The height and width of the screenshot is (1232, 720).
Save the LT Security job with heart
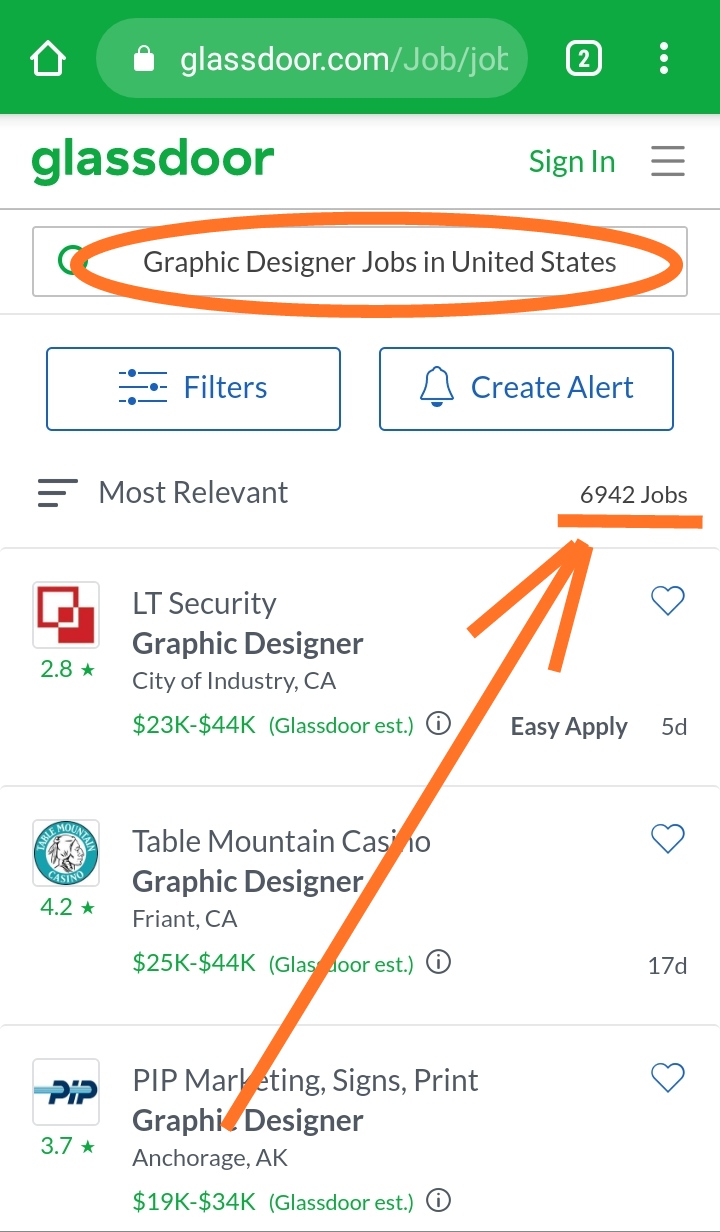click(x=667, y=600)
